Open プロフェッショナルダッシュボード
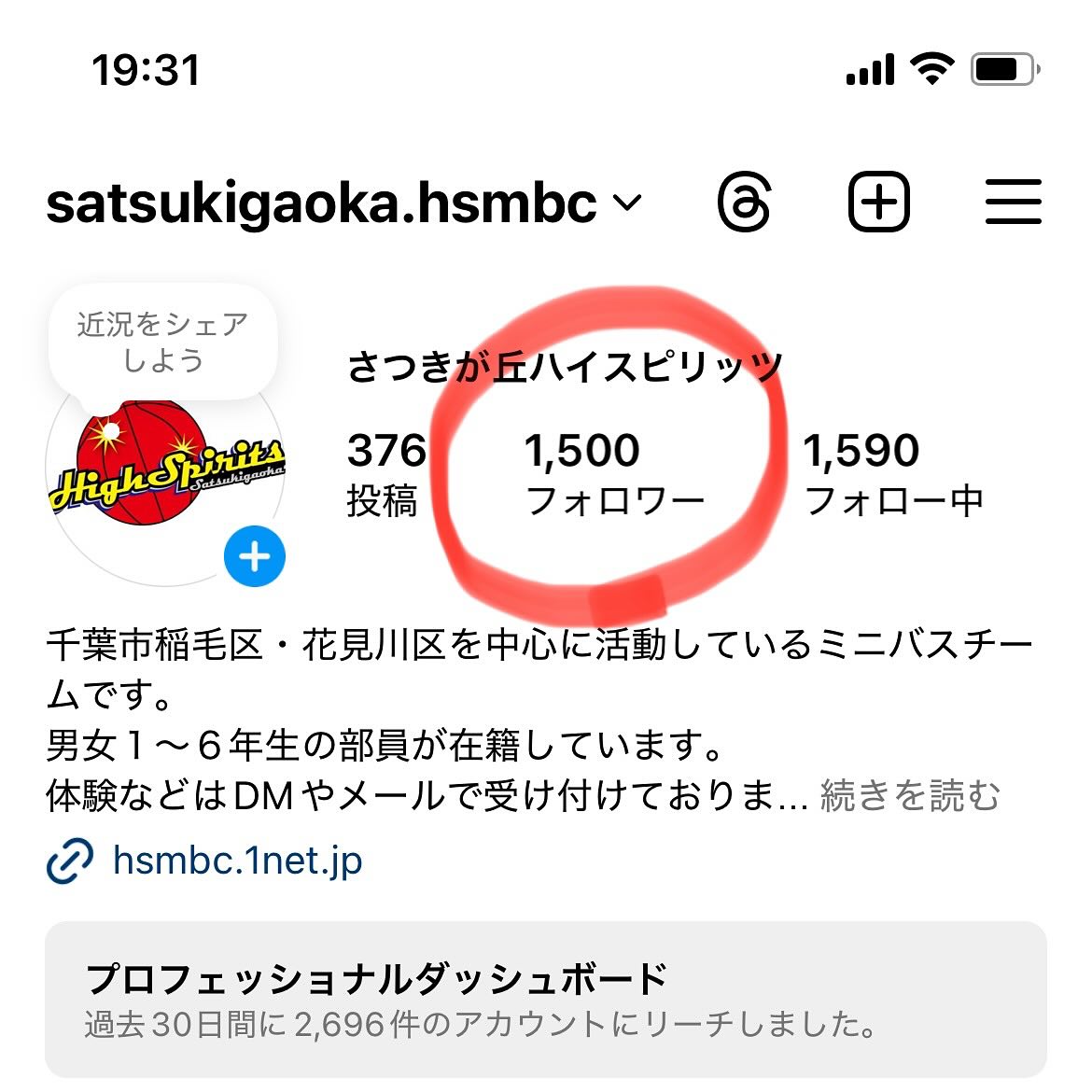1092x1092 pixels. [x=546, y=1000]
